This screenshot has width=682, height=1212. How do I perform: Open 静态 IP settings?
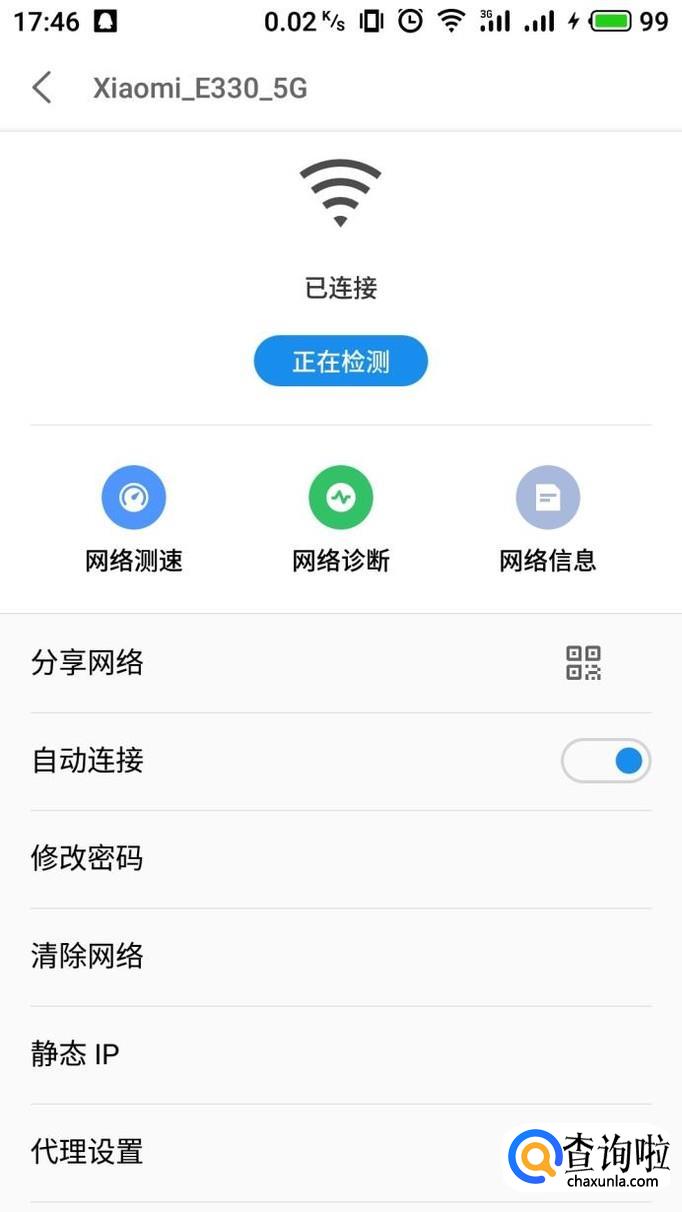340,1054
